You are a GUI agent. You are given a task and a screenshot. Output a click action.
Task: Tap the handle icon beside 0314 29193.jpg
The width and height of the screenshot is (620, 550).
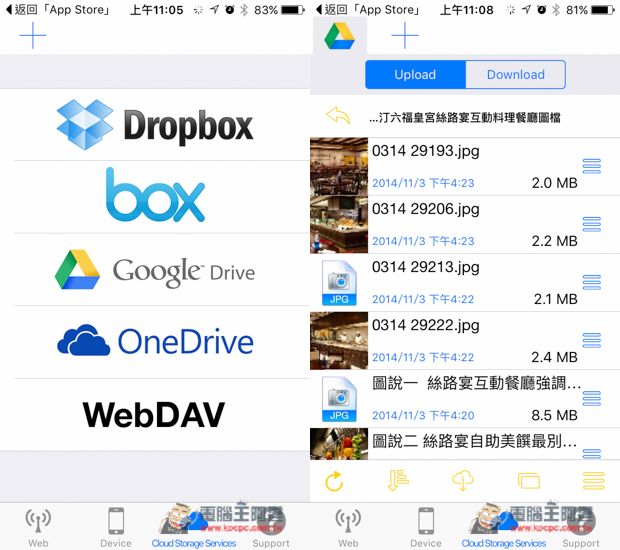(591, 166)
